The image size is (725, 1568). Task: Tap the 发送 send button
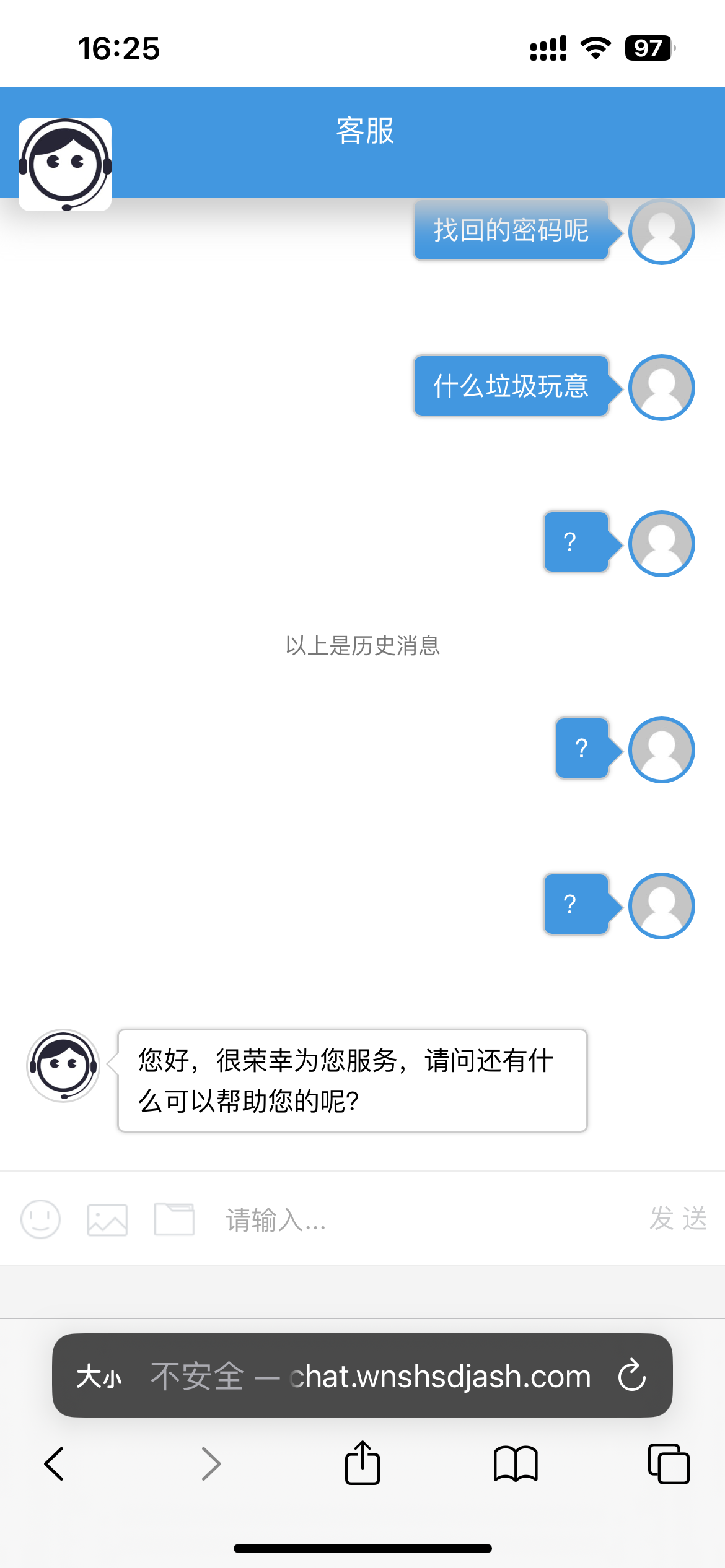coord(678,1218)
